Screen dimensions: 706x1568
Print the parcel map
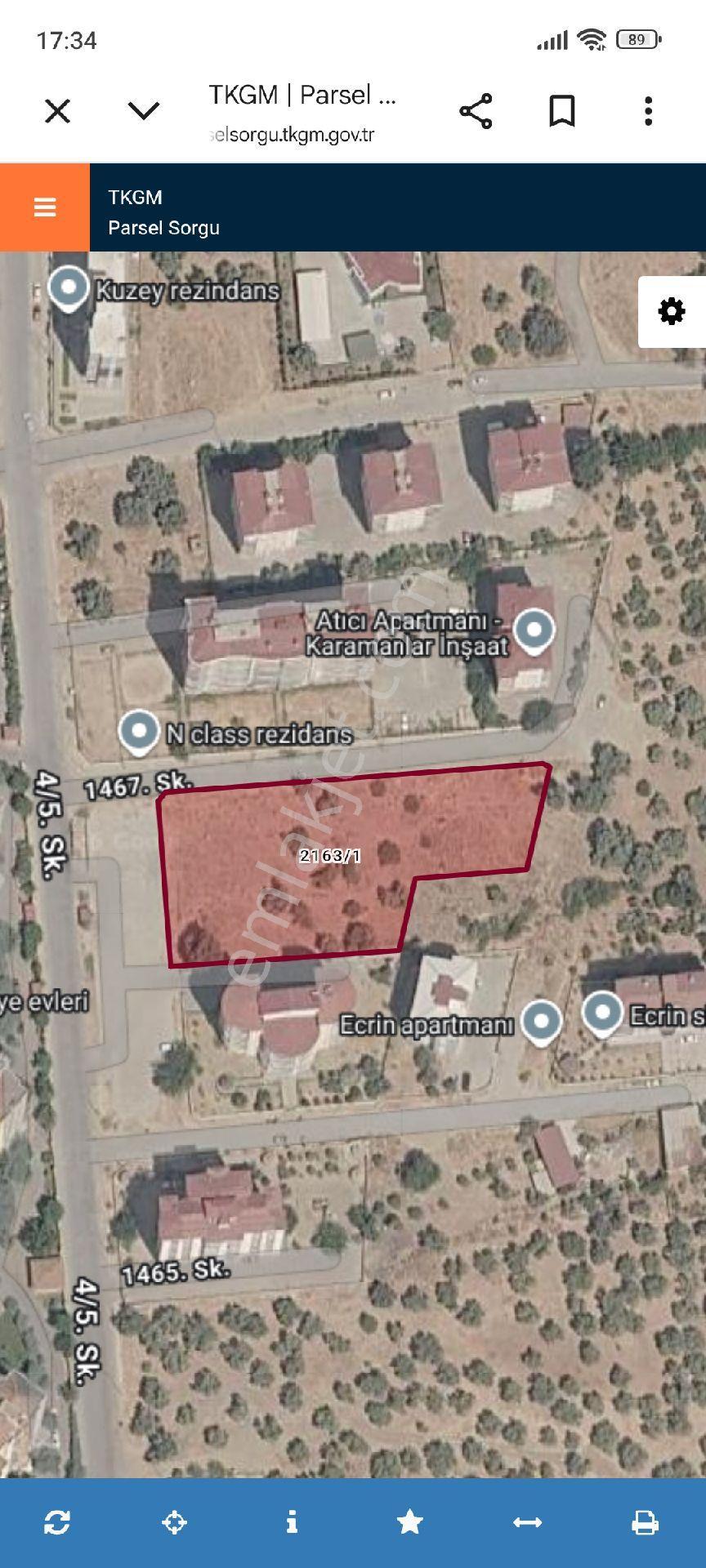tap(645, 1522)
